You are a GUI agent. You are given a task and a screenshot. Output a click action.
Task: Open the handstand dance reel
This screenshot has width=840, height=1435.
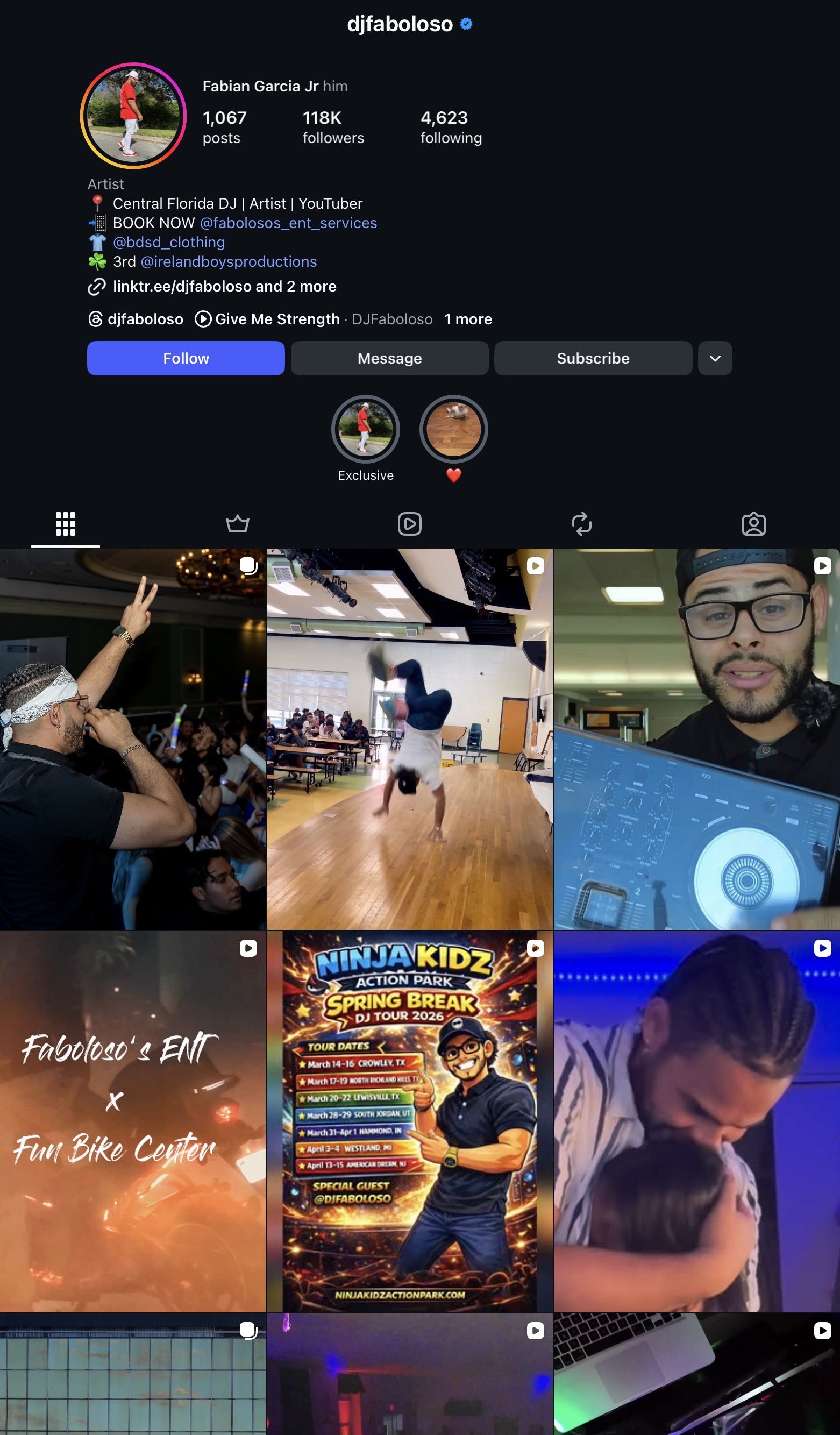[409, 739]
